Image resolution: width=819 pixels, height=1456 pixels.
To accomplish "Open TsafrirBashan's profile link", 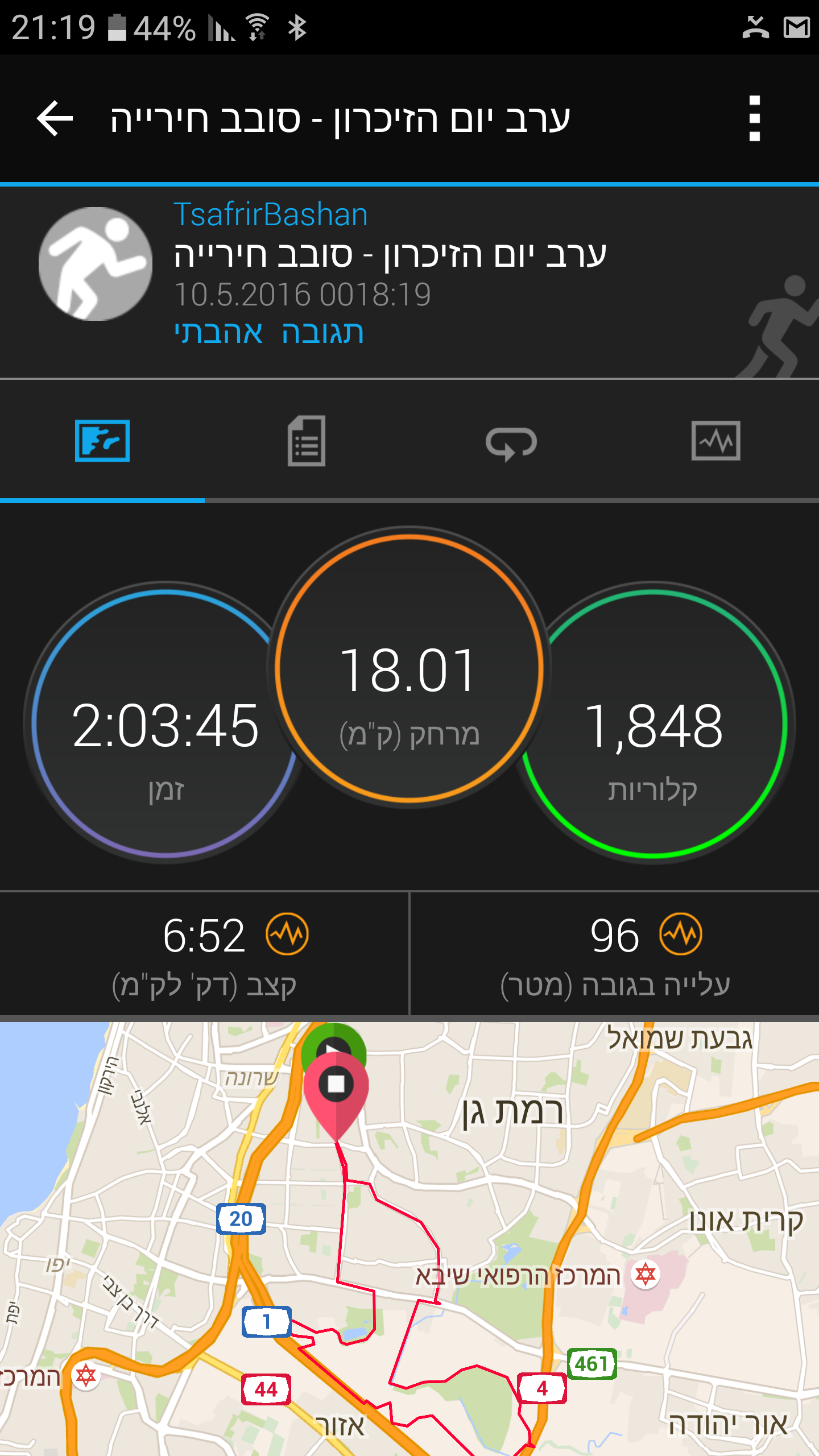I will (271, 214).
